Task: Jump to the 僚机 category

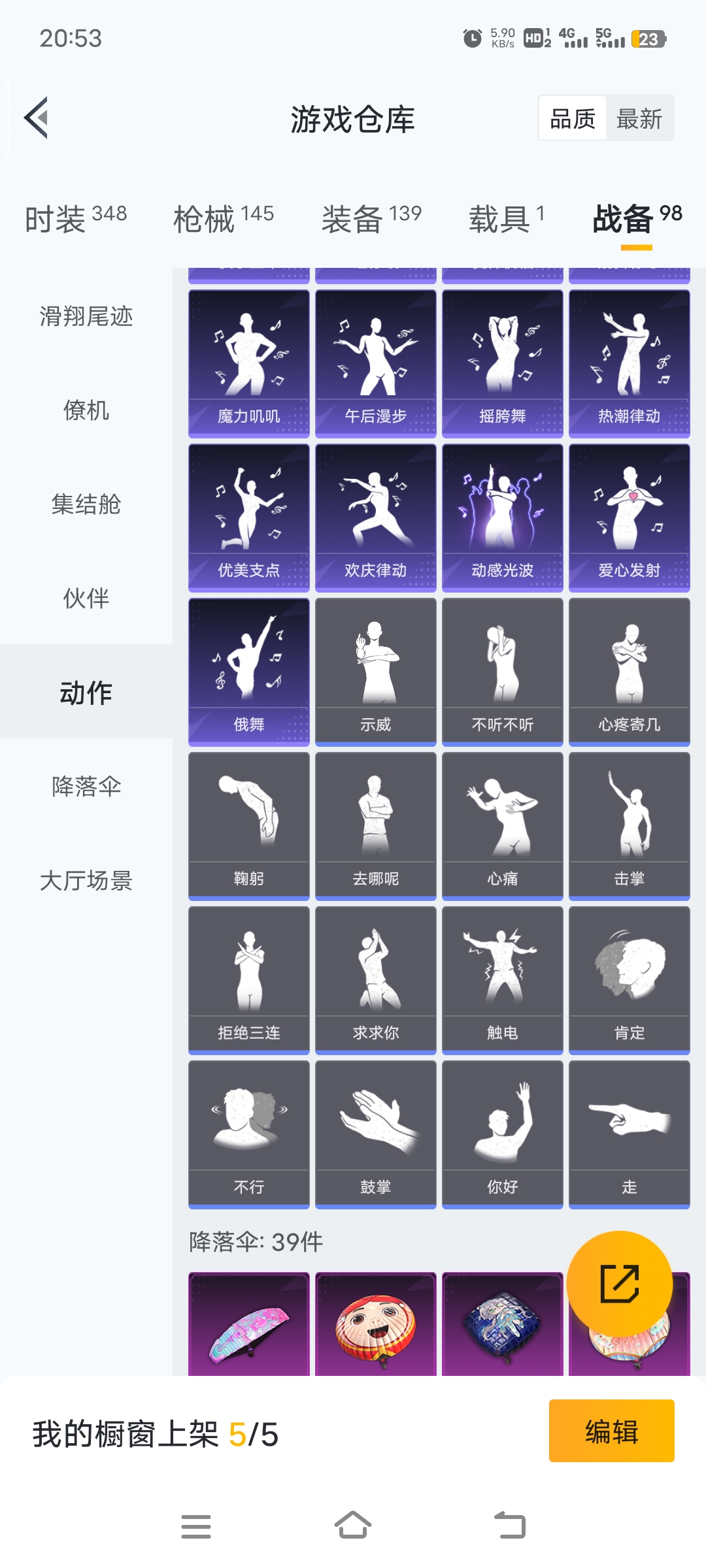Action: 86,411
